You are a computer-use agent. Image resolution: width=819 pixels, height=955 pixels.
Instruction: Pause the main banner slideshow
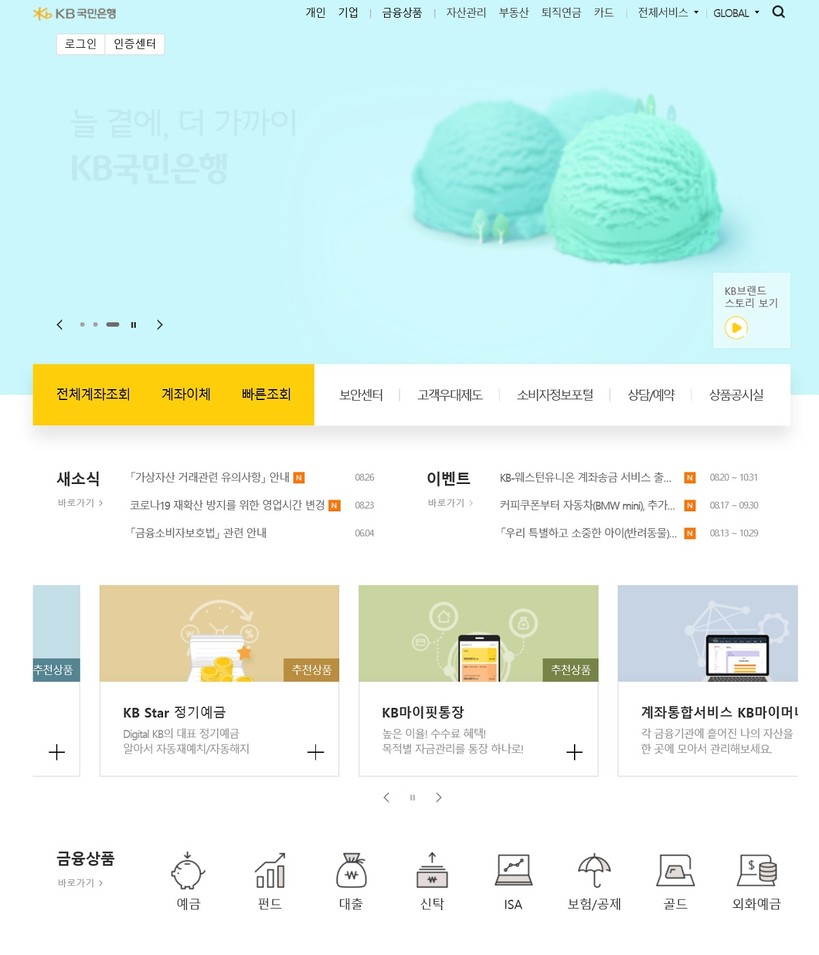coord(133,325)
